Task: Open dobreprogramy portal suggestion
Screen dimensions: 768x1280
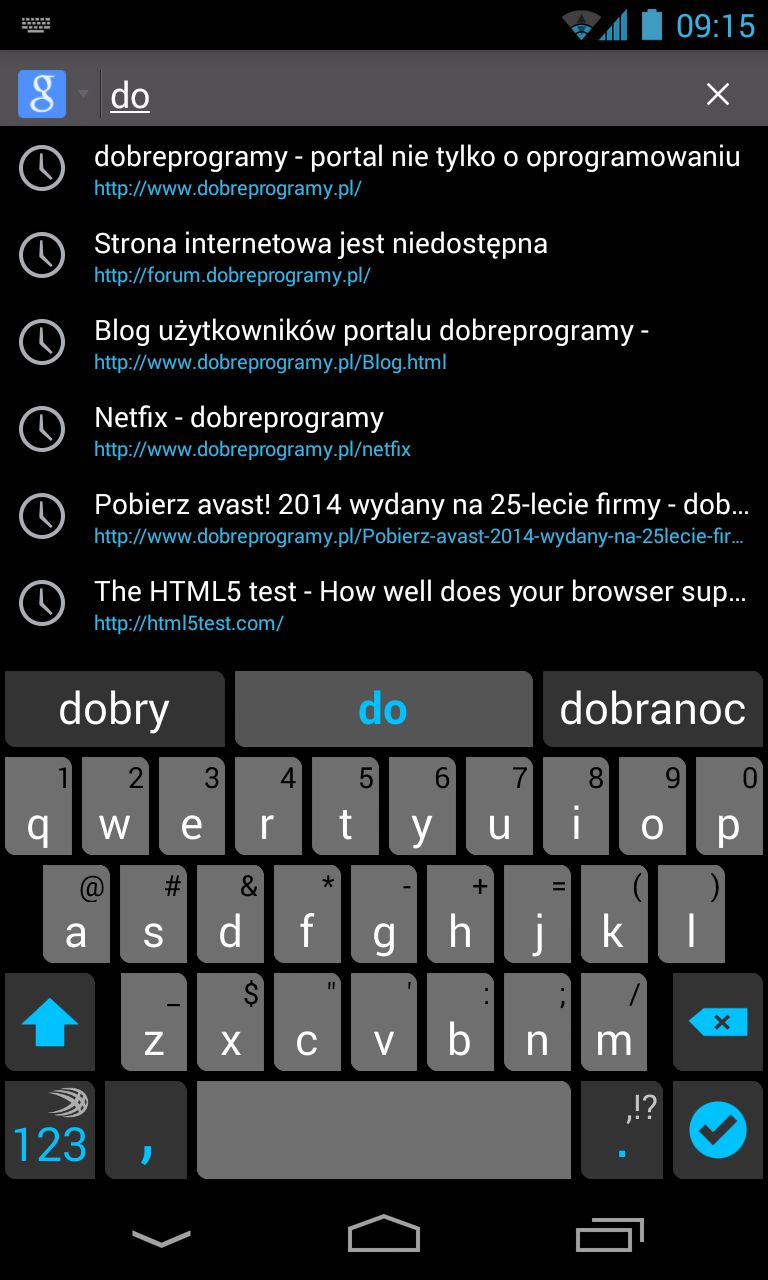Action: point(384,170)
